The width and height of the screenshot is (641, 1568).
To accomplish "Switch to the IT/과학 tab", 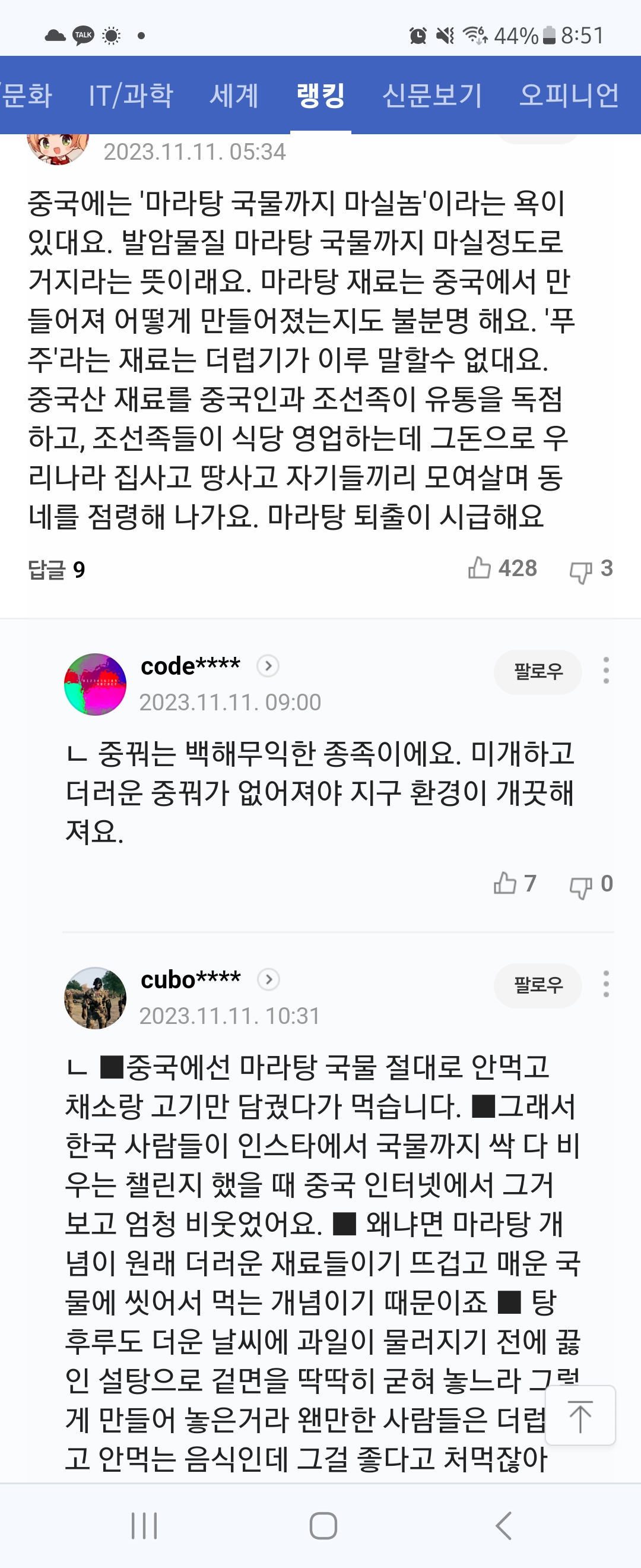I will pyautogui.click(x=131, y=96).
